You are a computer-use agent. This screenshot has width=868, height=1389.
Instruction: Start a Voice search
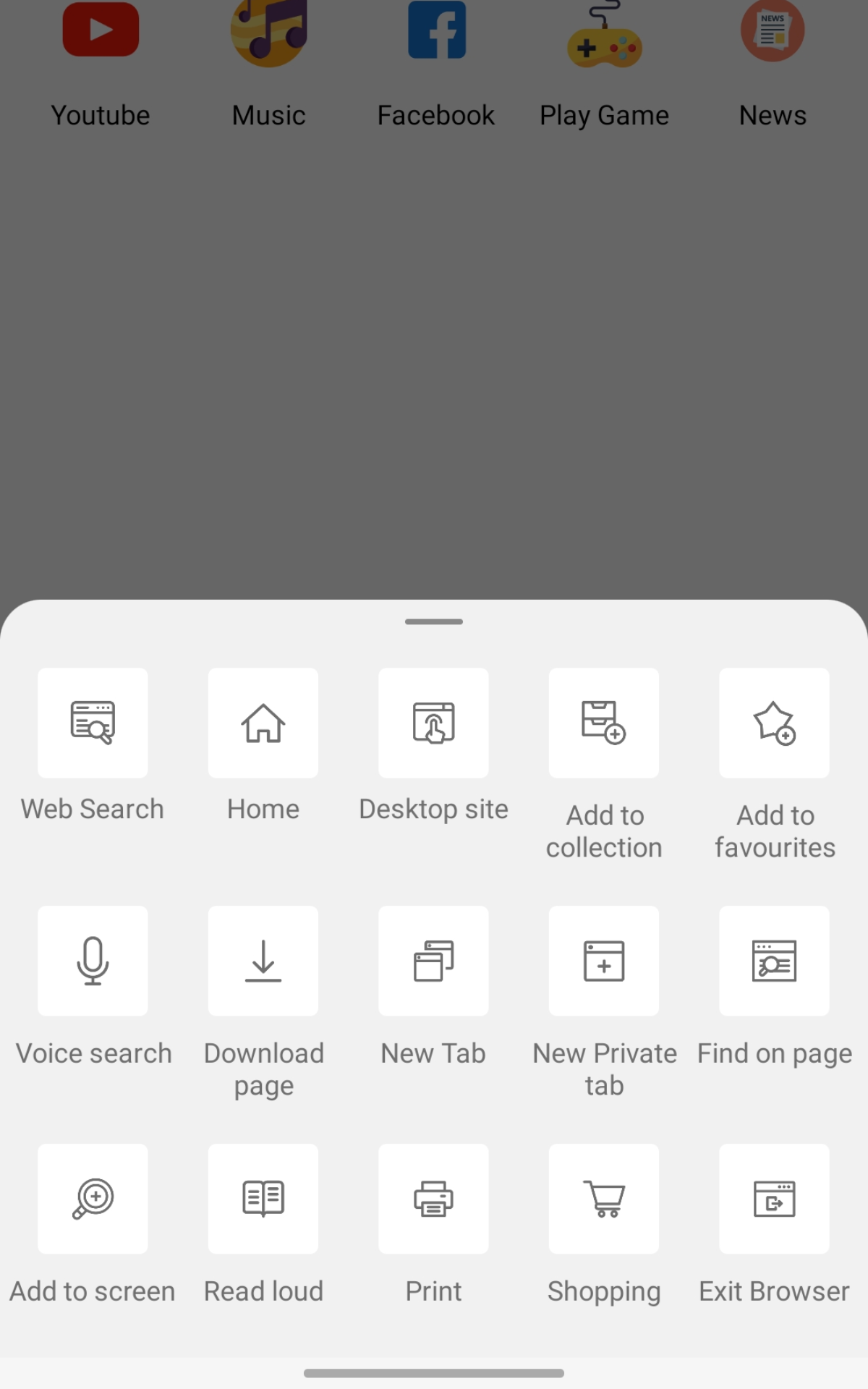[x=93, y=961]
